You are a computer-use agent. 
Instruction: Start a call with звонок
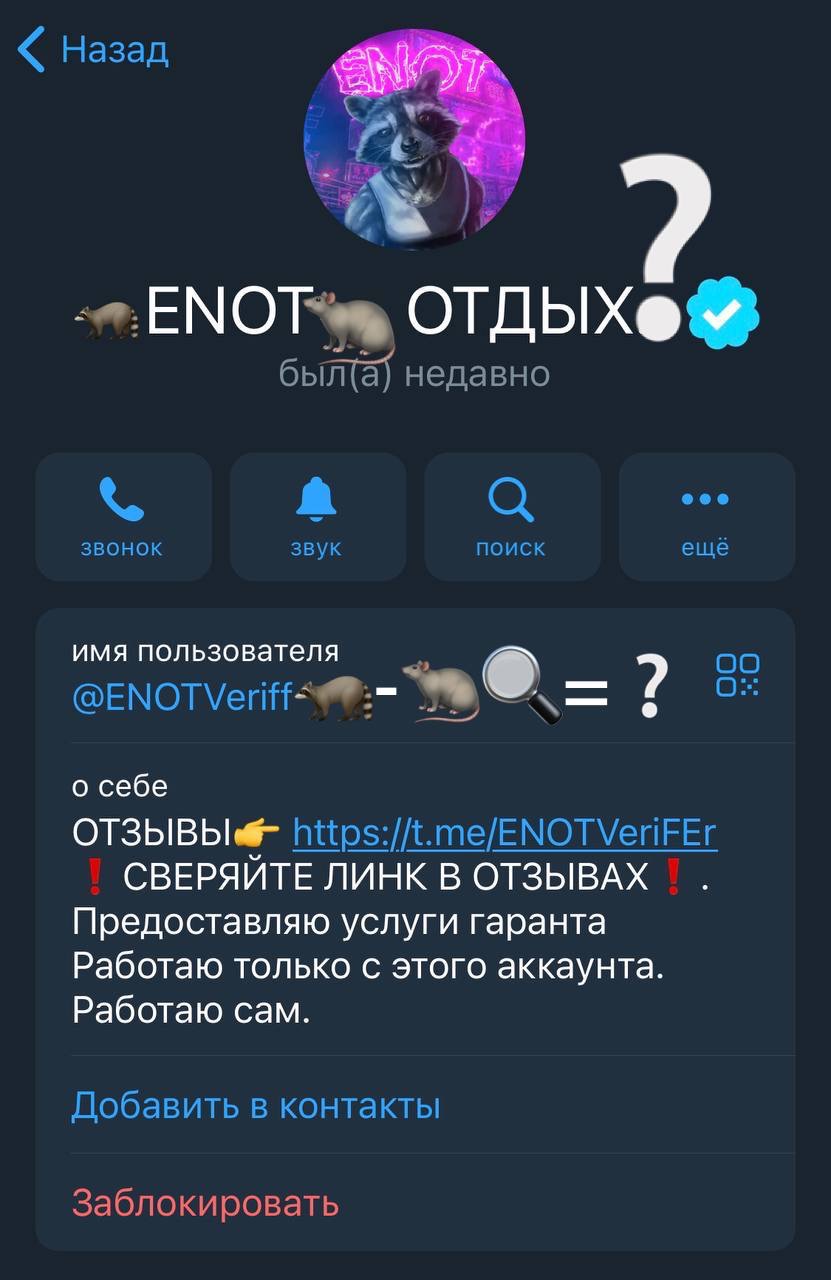pos(123,516)
